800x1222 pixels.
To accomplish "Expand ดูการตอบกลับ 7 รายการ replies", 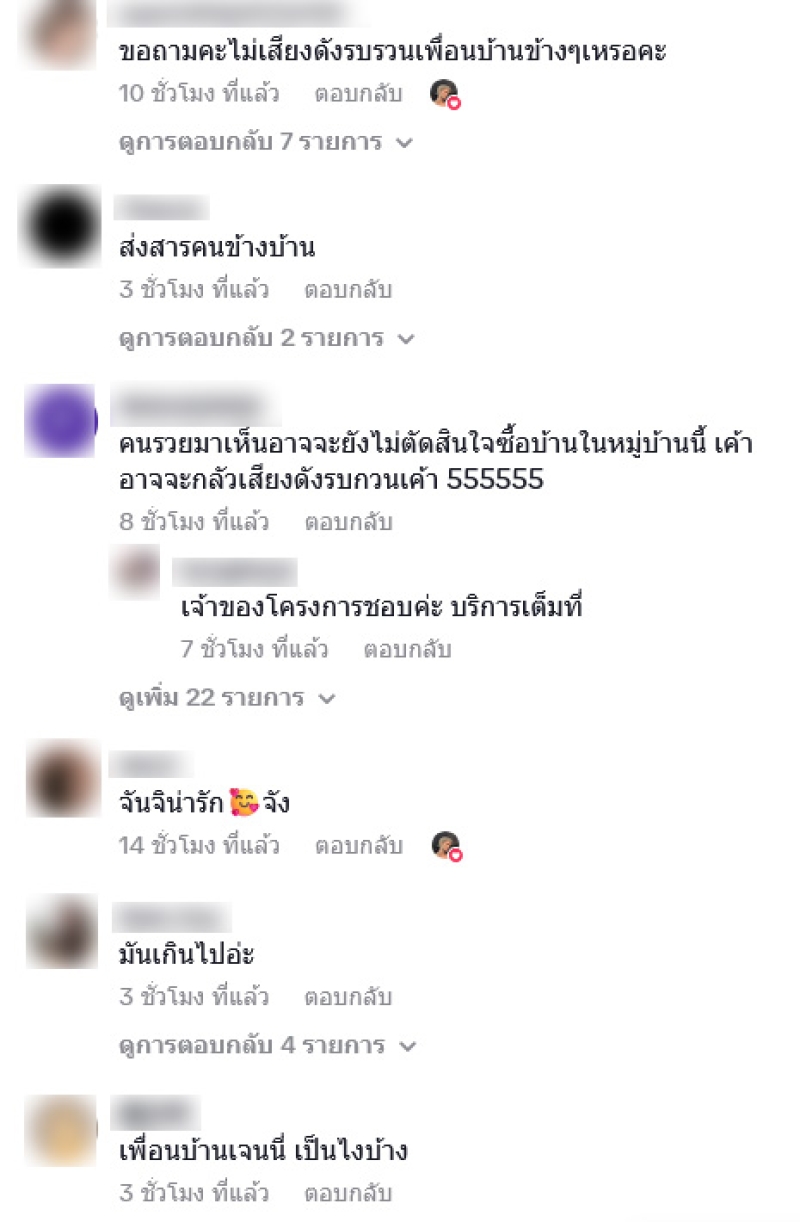I will pyautogui.click(x=264, y=142).
